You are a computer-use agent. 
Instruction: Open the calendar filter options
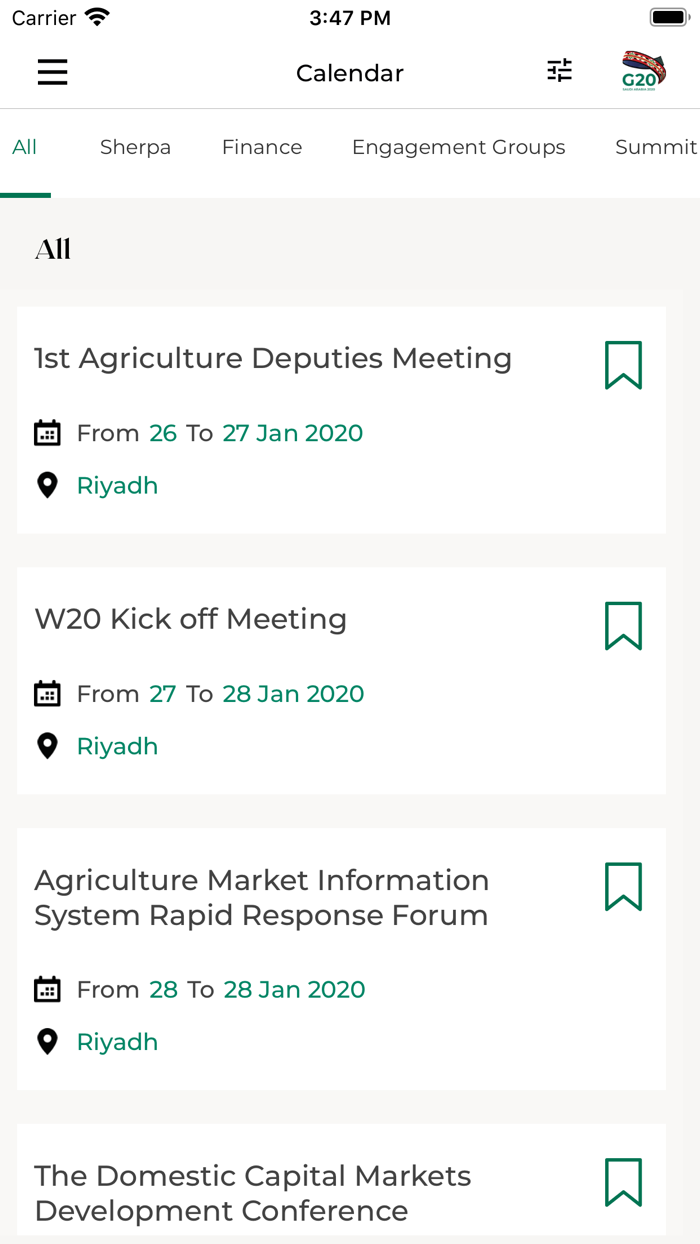[x=559, y=70]
